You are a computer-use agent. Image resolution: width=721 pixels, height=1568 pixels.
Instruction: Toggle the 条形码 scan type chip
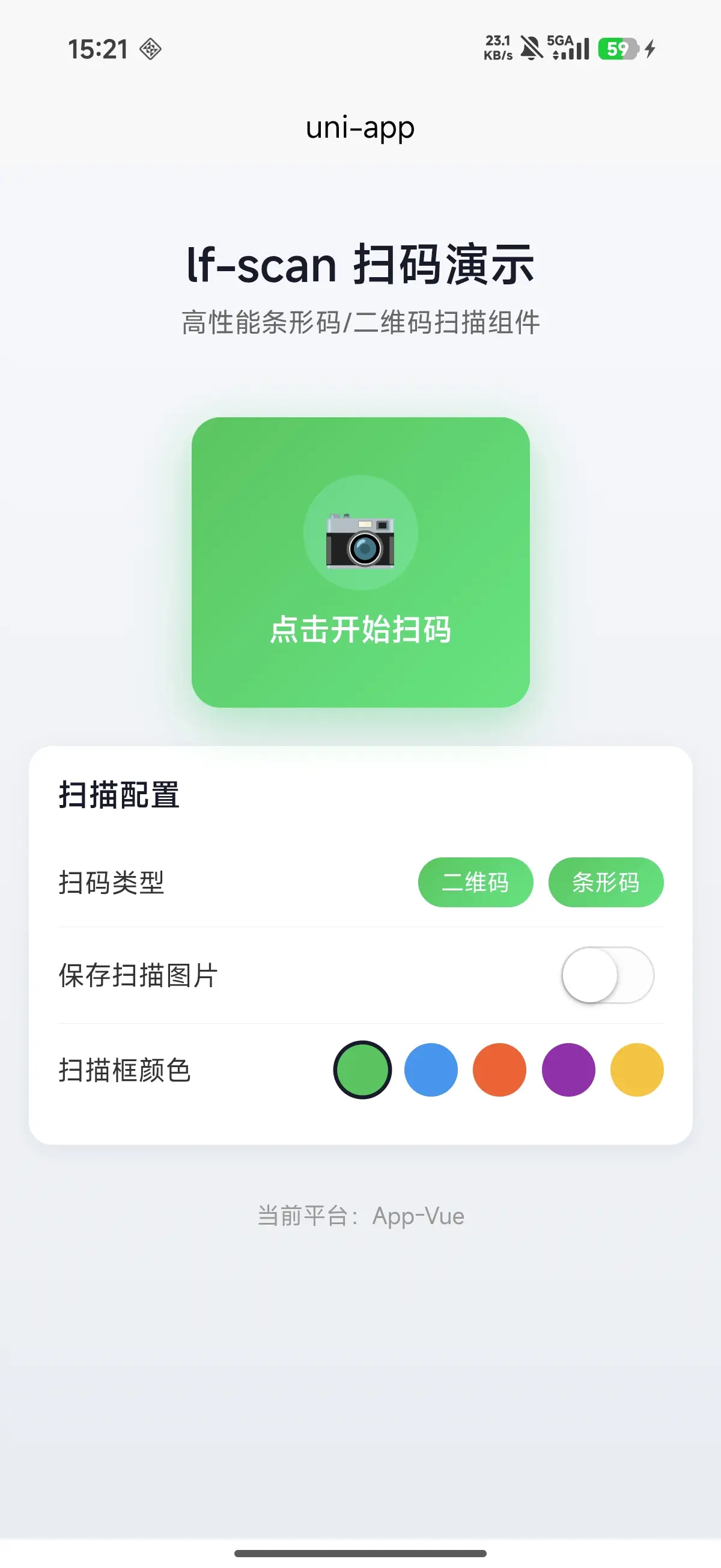[x=606, y=882]
